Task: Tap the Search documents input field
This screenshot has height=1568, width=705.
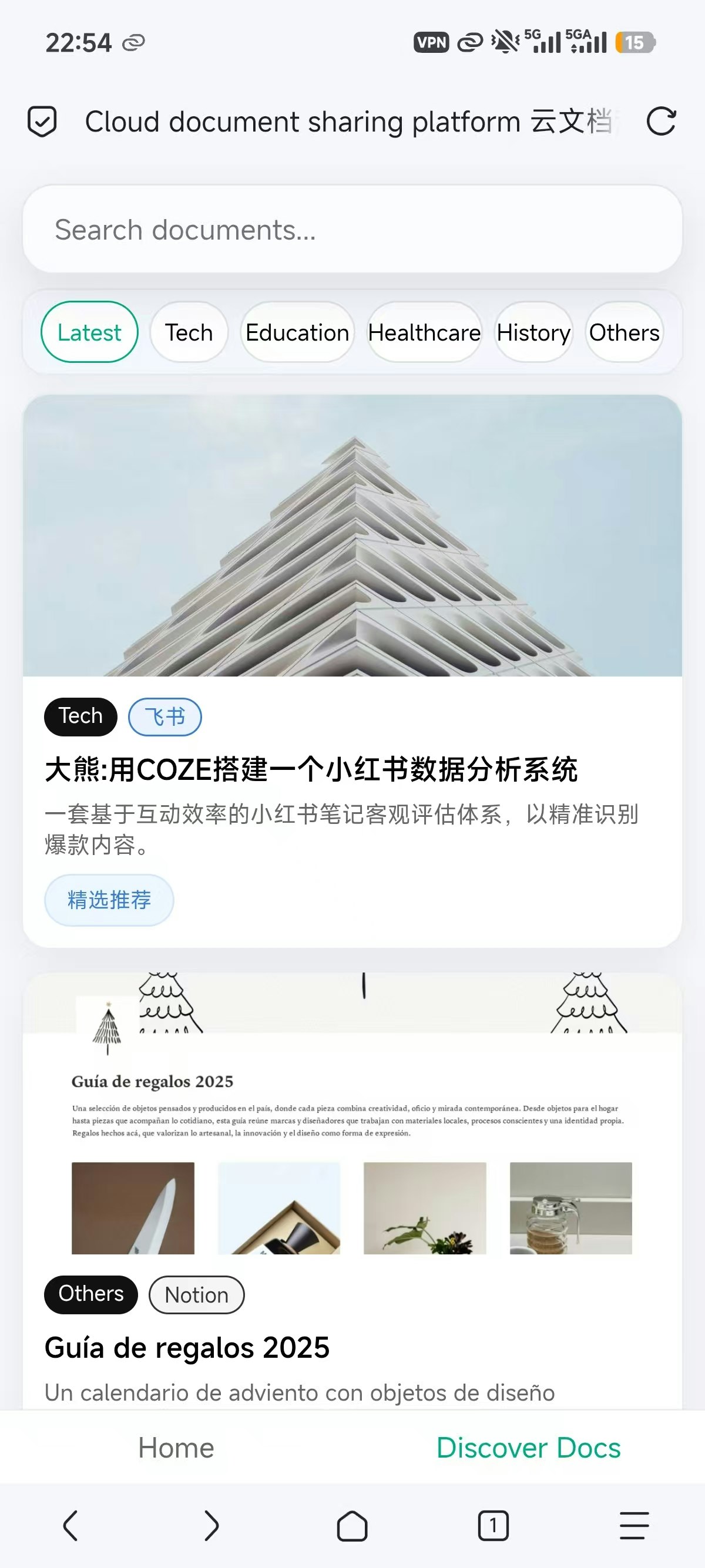Action: click(x=352, y=229)
